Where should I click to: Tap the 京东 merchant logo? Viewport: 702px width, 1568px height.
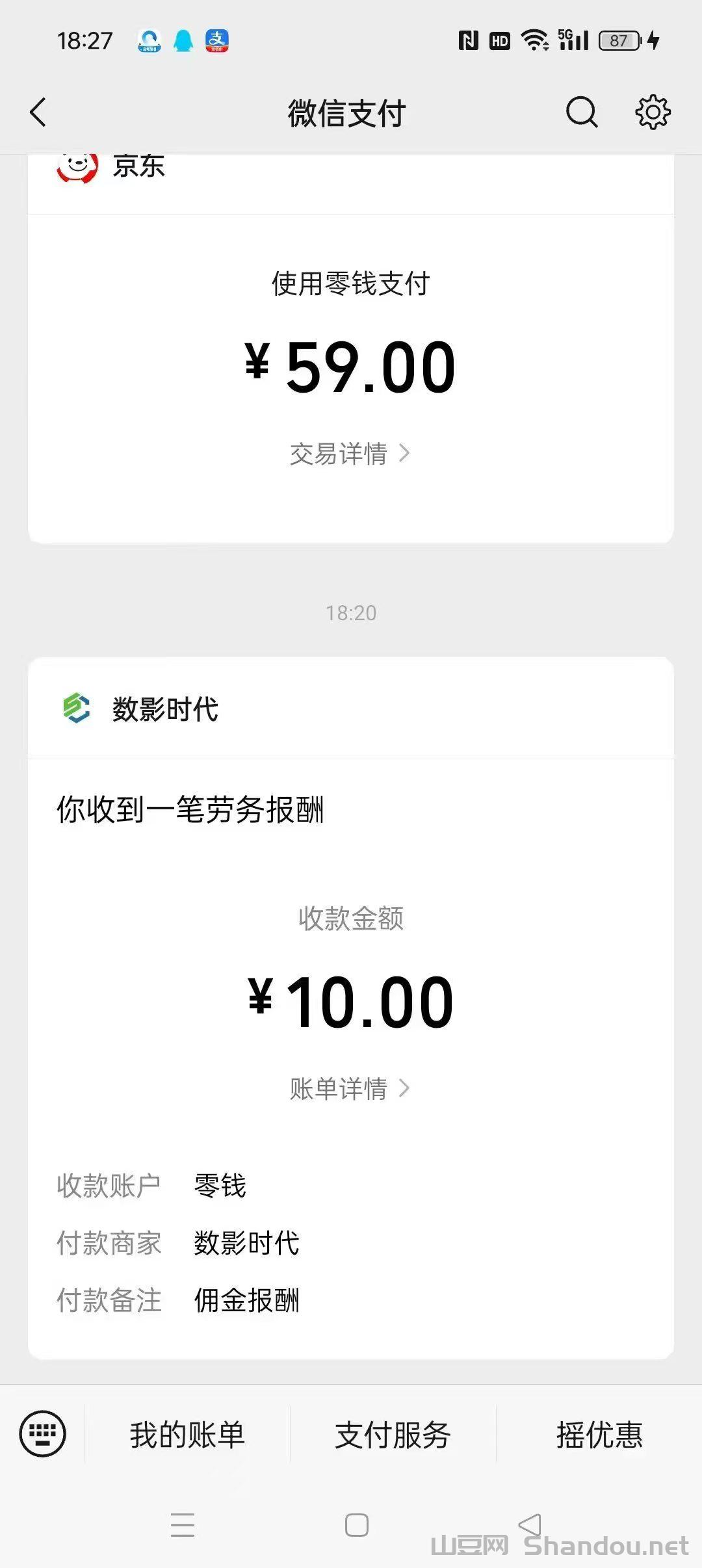[77, 167]
